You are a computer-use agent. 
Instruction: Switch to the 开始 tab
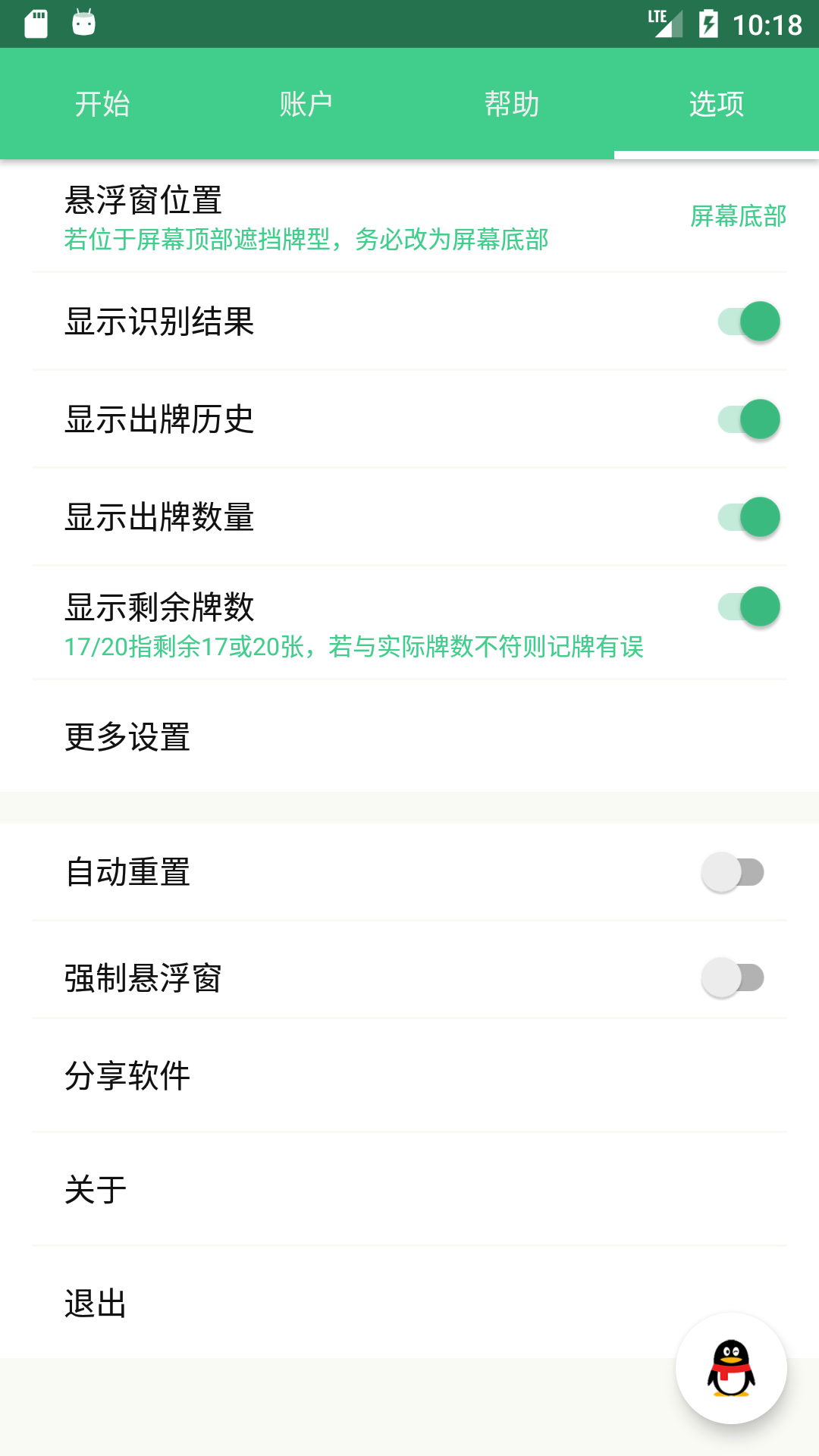(x=102, y=104)
